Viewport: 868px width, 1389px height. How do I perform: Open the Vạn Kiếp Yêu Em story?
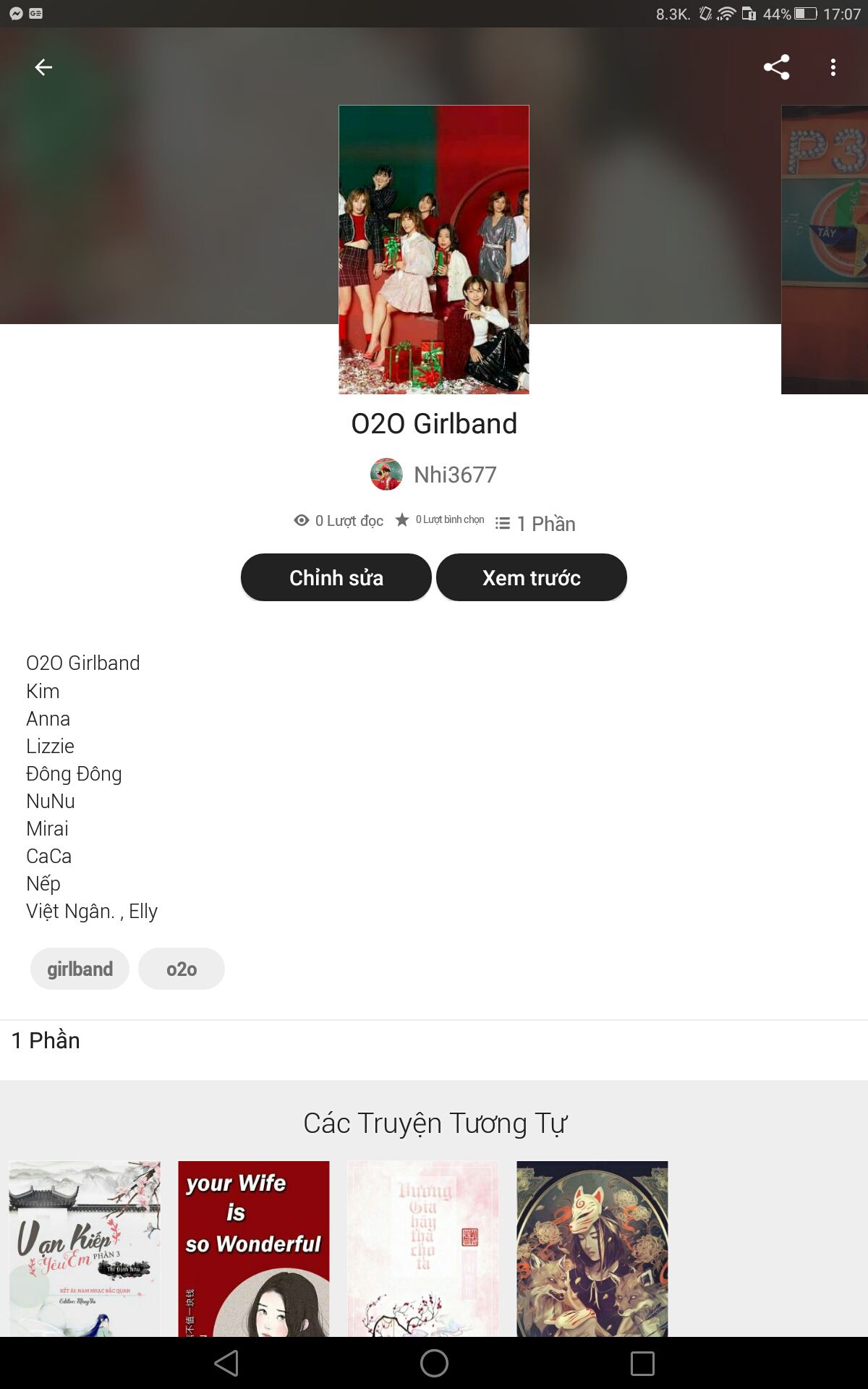click(85, 1248)
